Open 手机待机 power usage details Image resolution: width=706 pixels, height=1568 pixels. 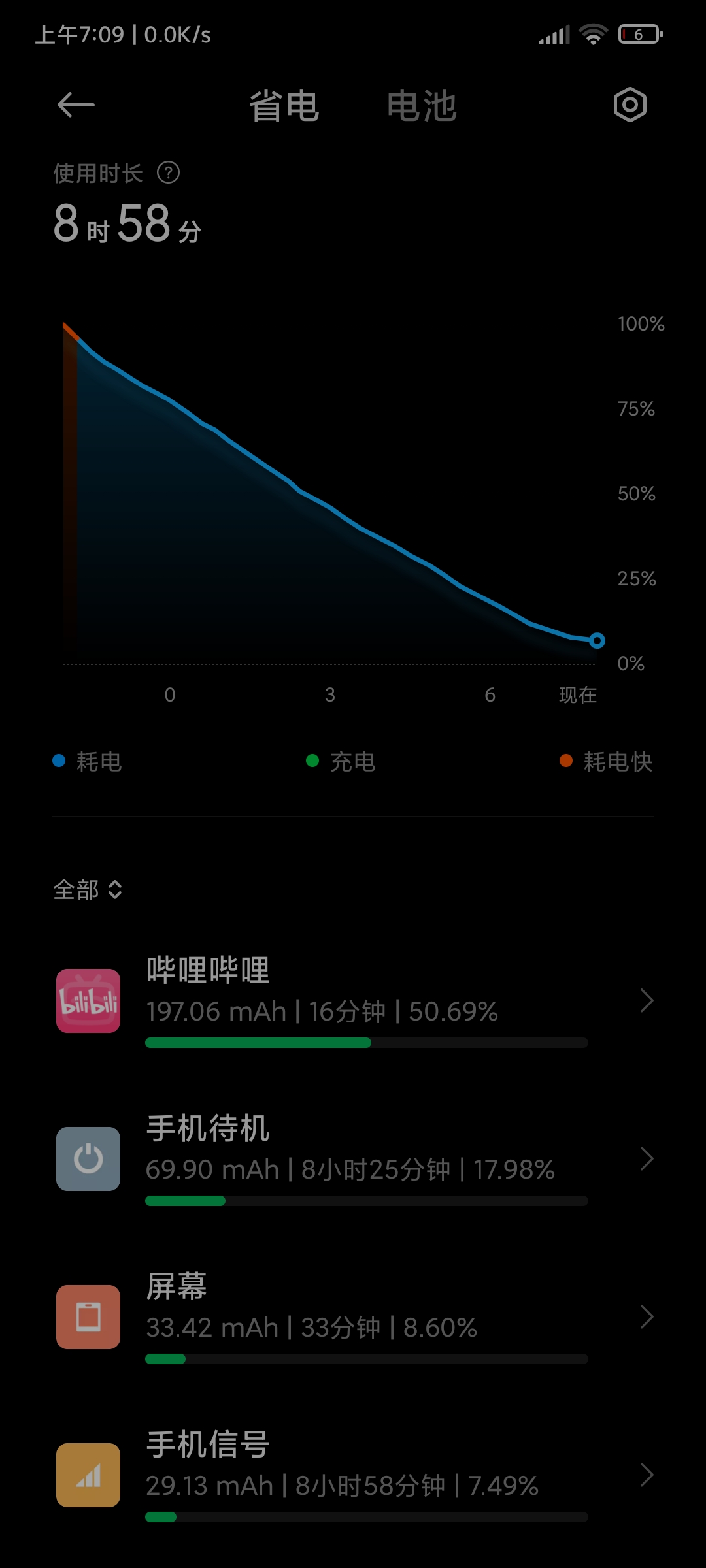(x=353, y=1159)
